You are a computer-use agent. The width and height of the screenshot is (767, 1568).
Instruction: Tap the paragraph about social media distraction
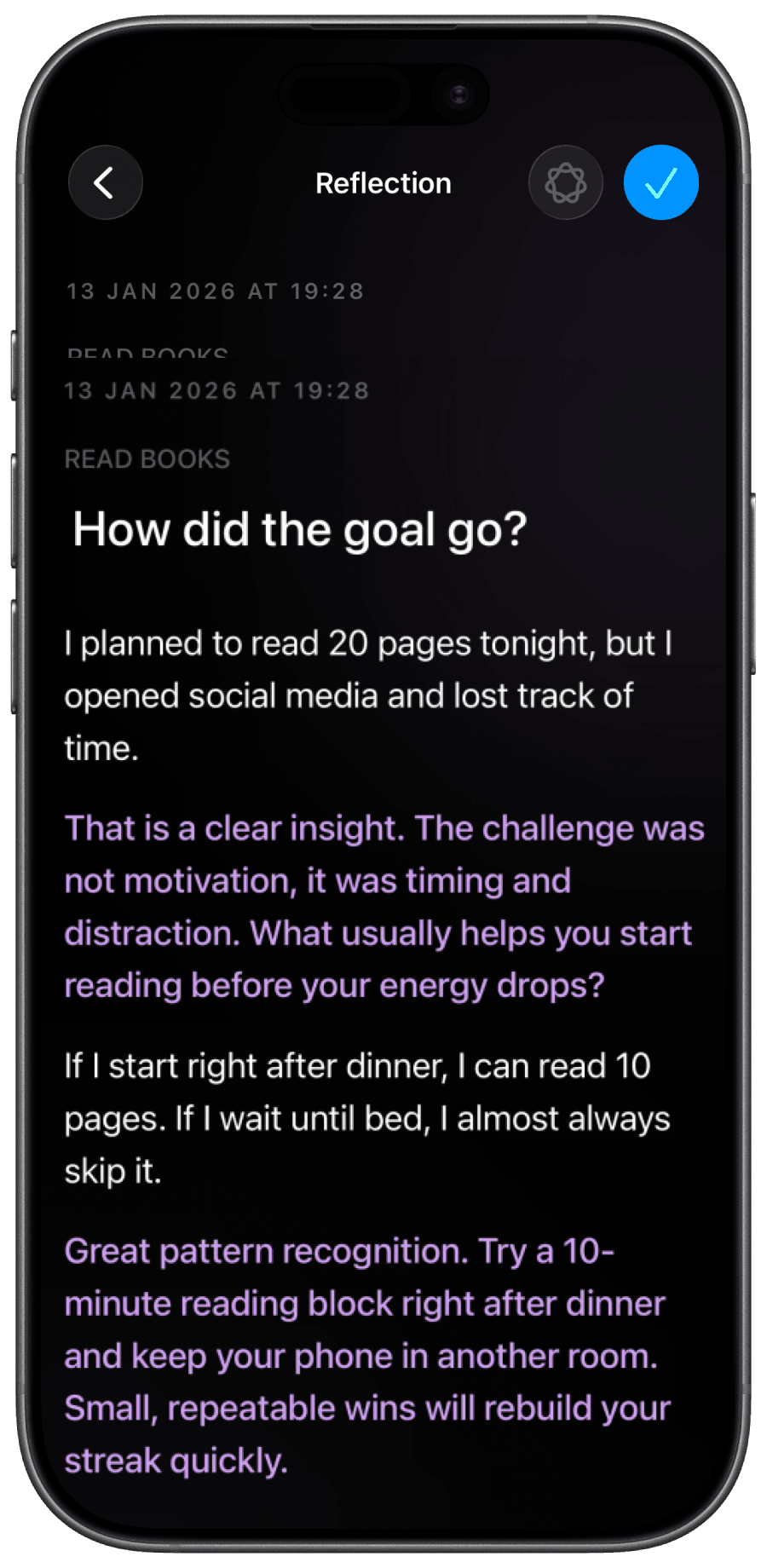click(x=368, y=695)
